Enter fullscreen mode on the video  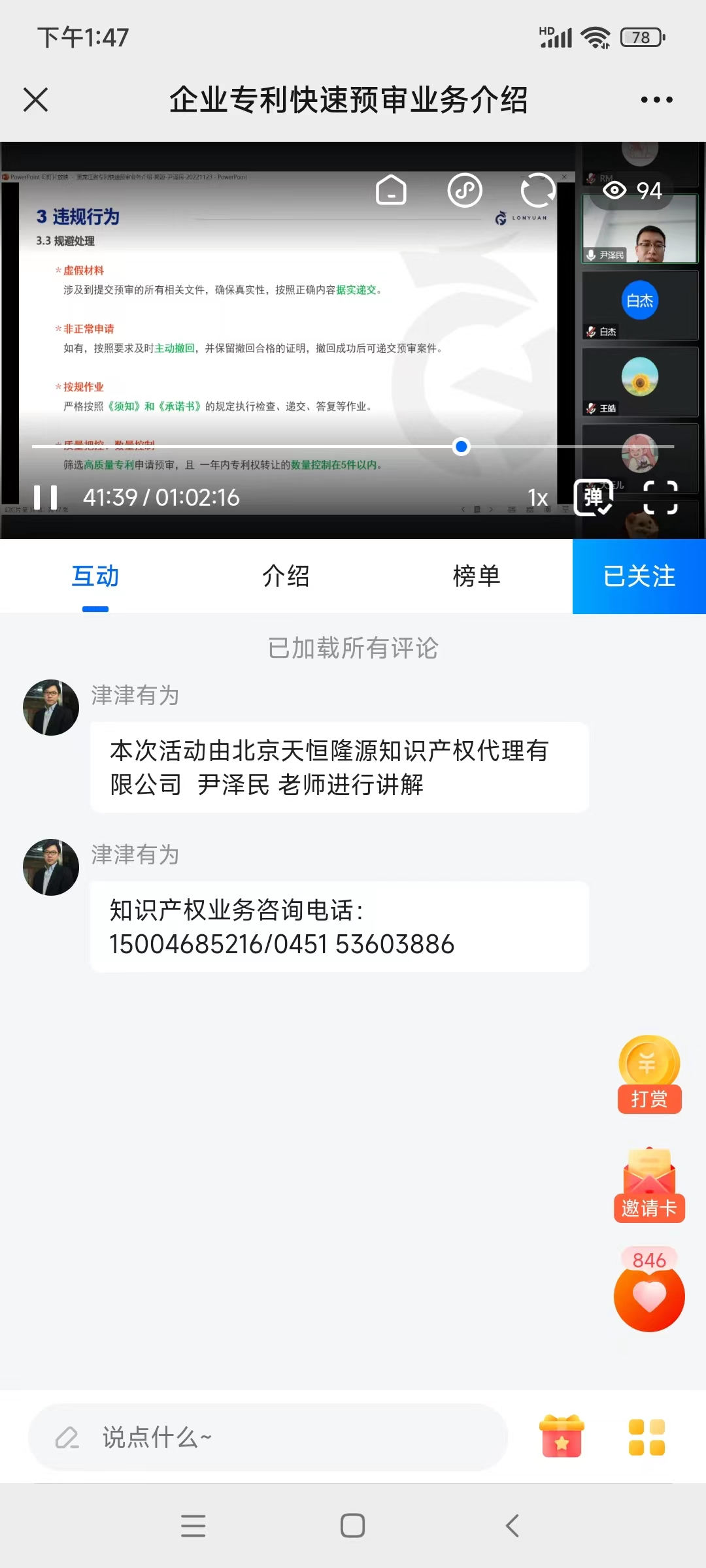click(662, 498)
